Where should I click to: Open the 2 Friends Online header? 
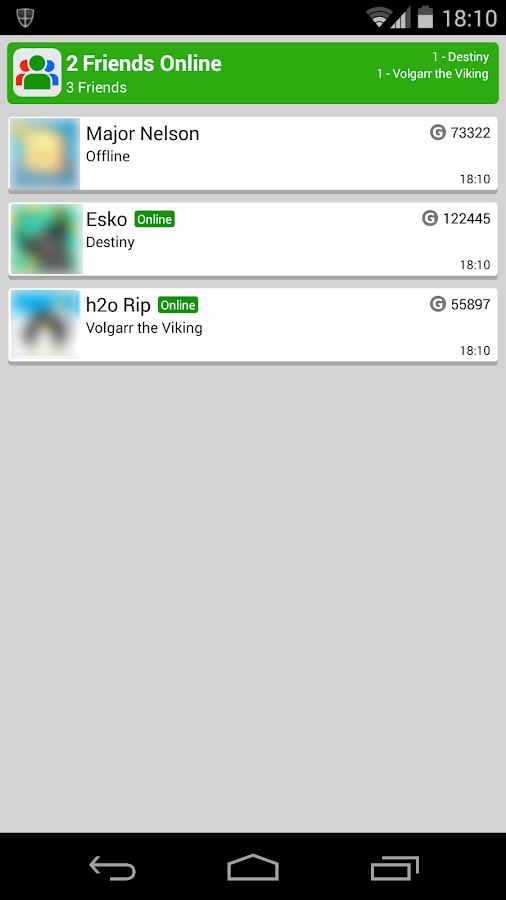[x=252, y=73]
